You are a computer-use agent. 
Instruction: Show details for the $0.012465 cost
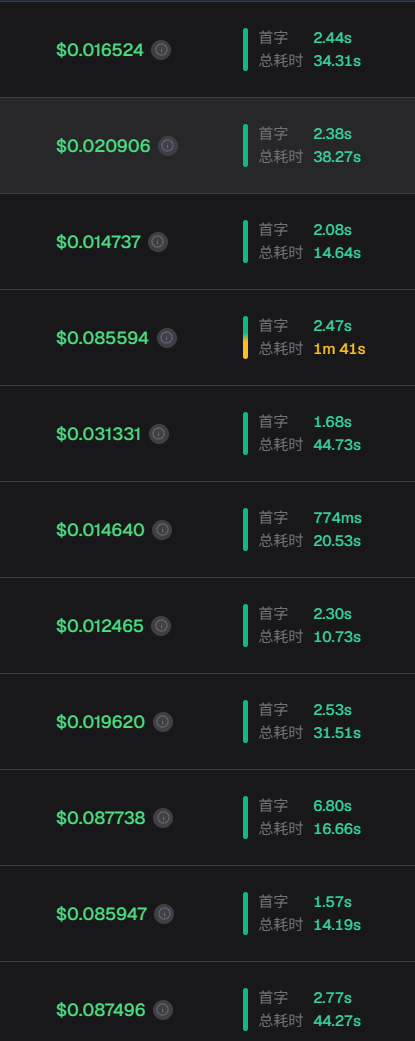(161, 626)
